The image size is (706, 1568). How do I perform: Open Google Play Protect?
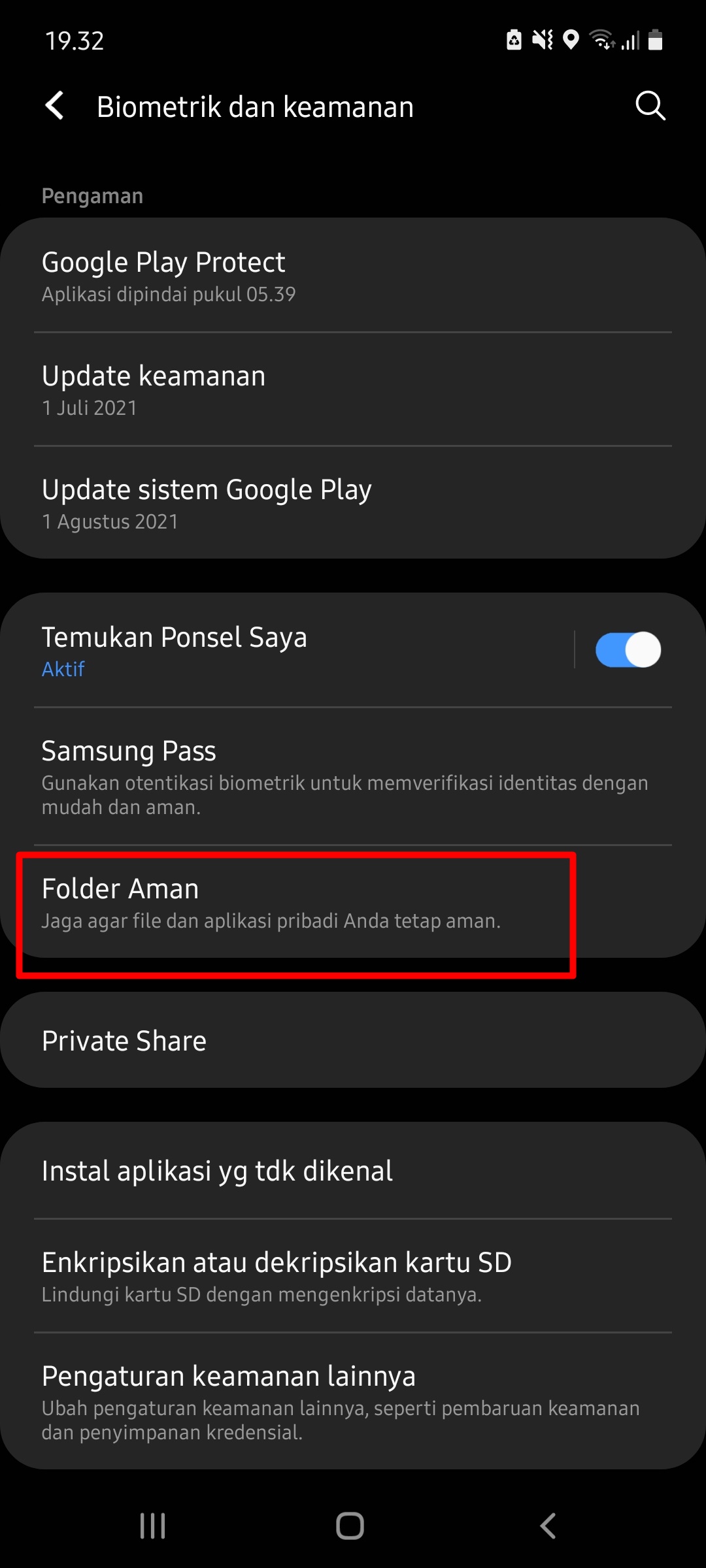353,276
